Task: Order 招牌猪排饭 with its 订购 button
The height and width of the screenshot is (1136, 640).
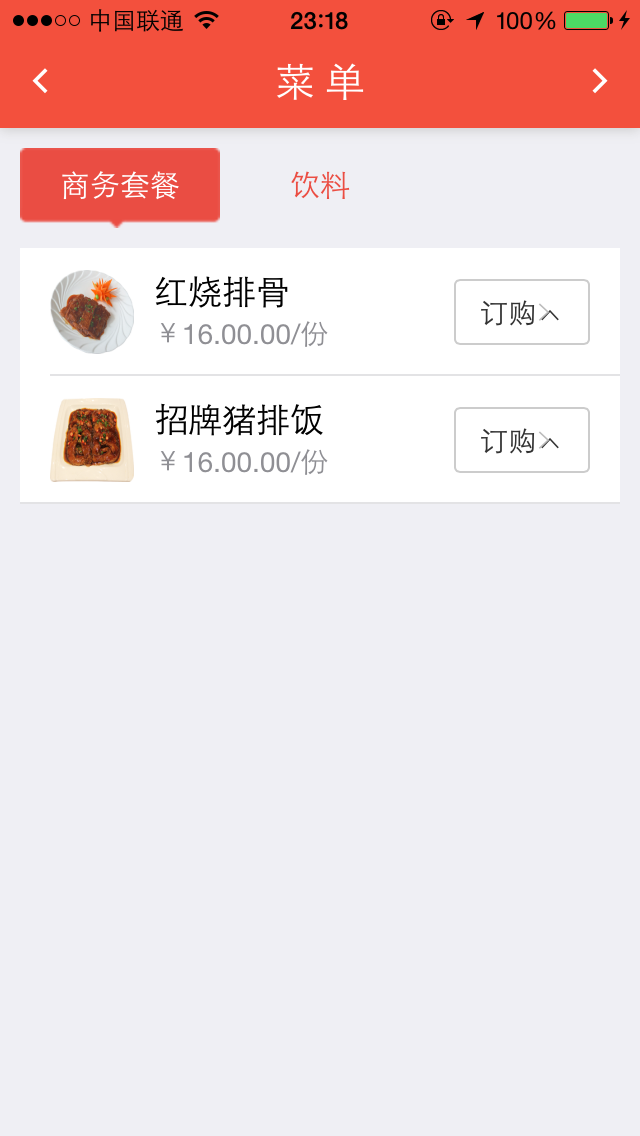Action: click(521, 440)
